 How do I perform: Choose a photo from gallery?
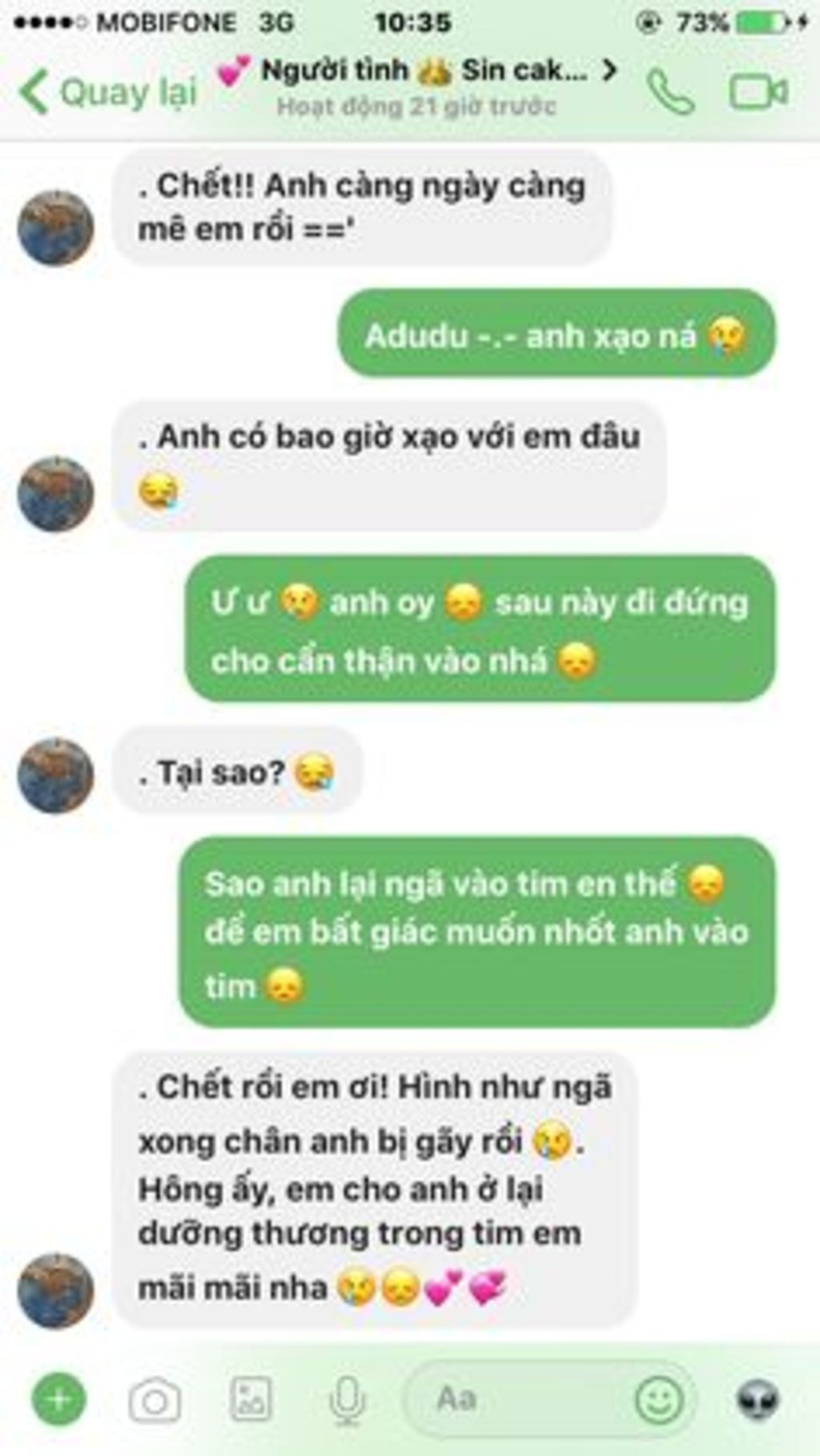pos(251,1399)
